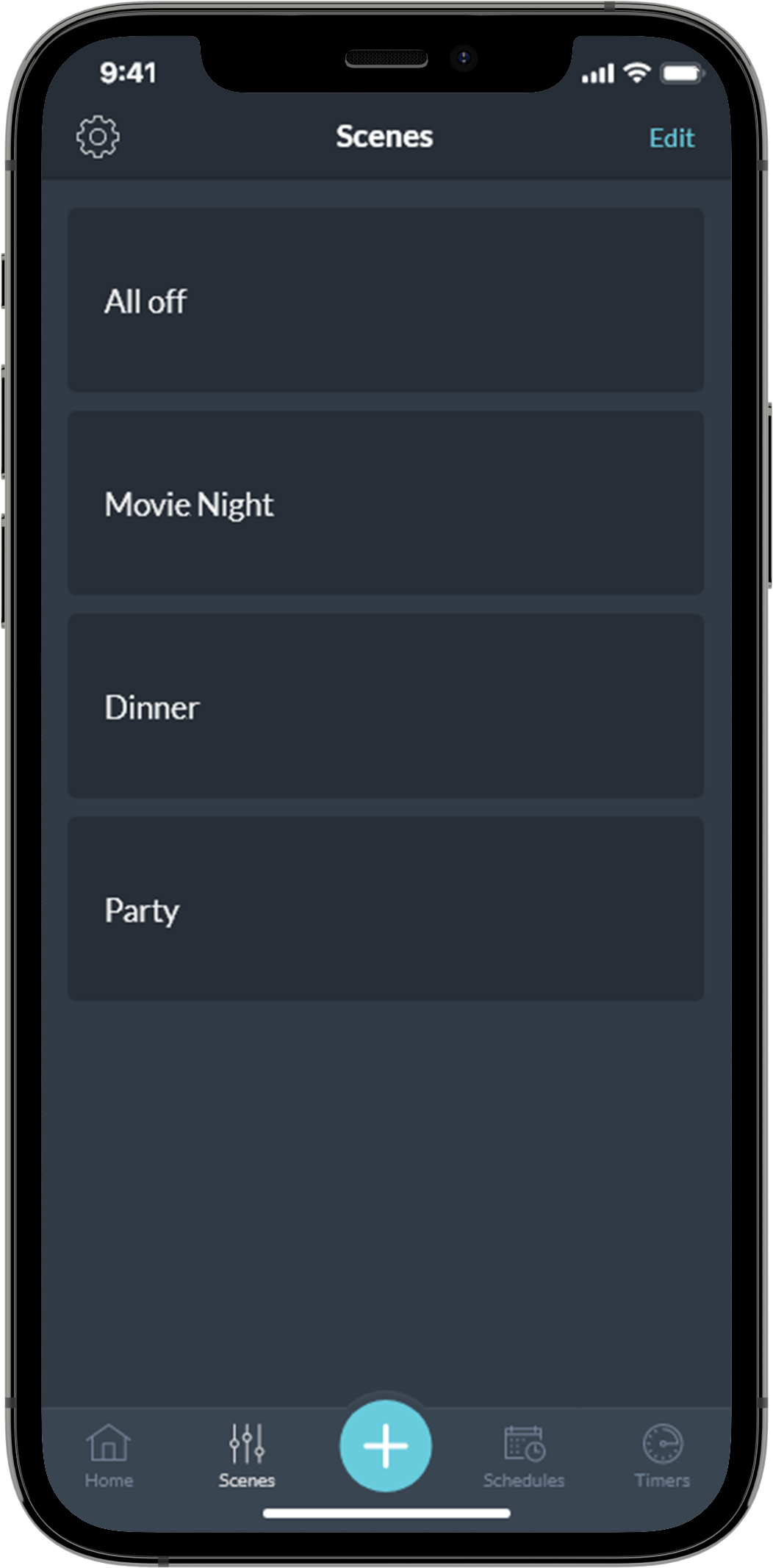Choose the Party scene
The width and height of the screenshot is (773, 1568).
386,909
